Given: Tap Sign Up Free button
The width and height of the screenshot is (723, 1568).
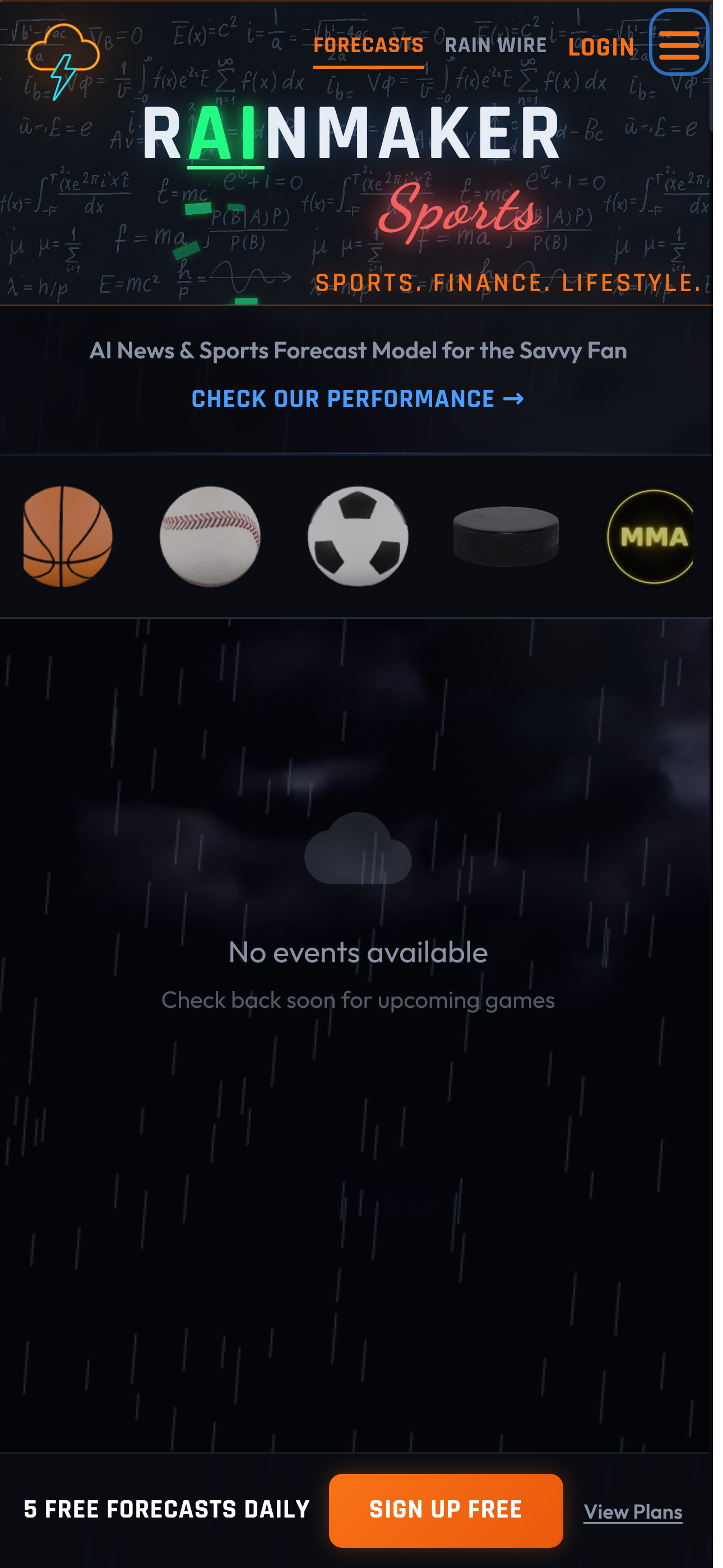Looking at the screenshot, I should tap(446, 1510).
